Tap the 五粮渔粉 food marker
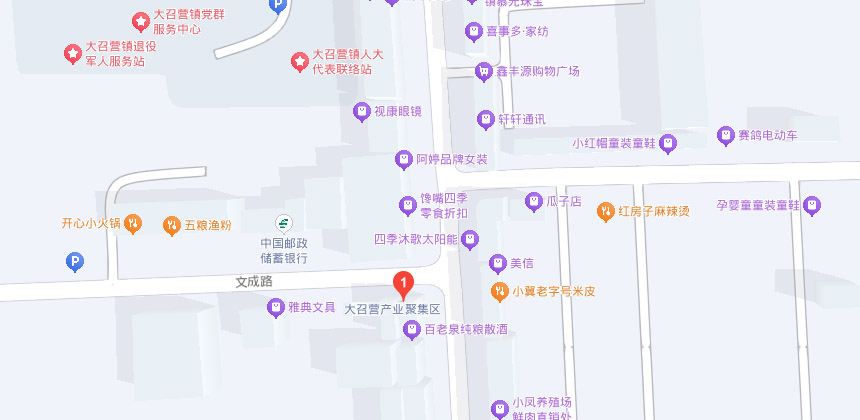 pos(172,225)
